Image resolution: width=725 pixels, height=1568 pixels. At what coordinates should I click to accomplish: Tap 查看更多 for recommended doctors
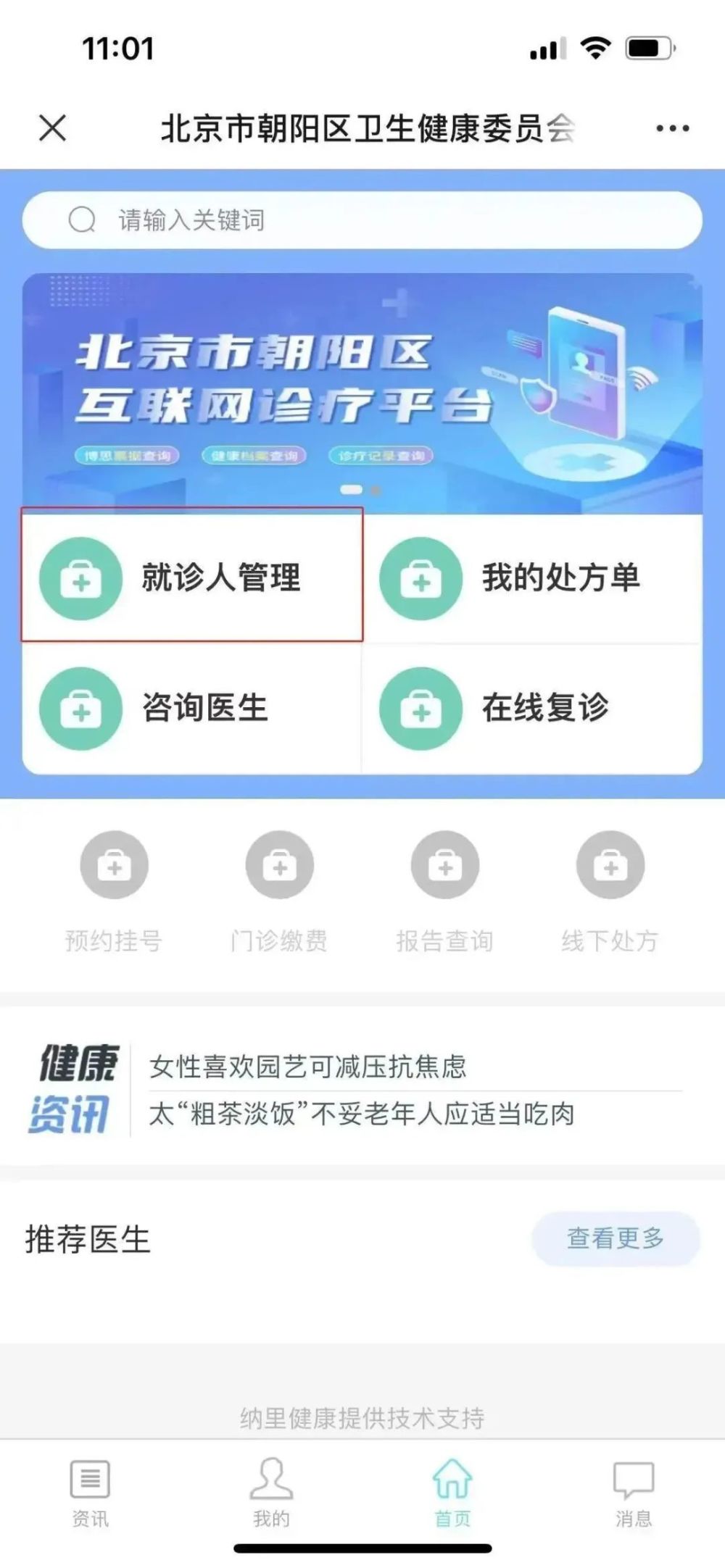[616, 1238]
